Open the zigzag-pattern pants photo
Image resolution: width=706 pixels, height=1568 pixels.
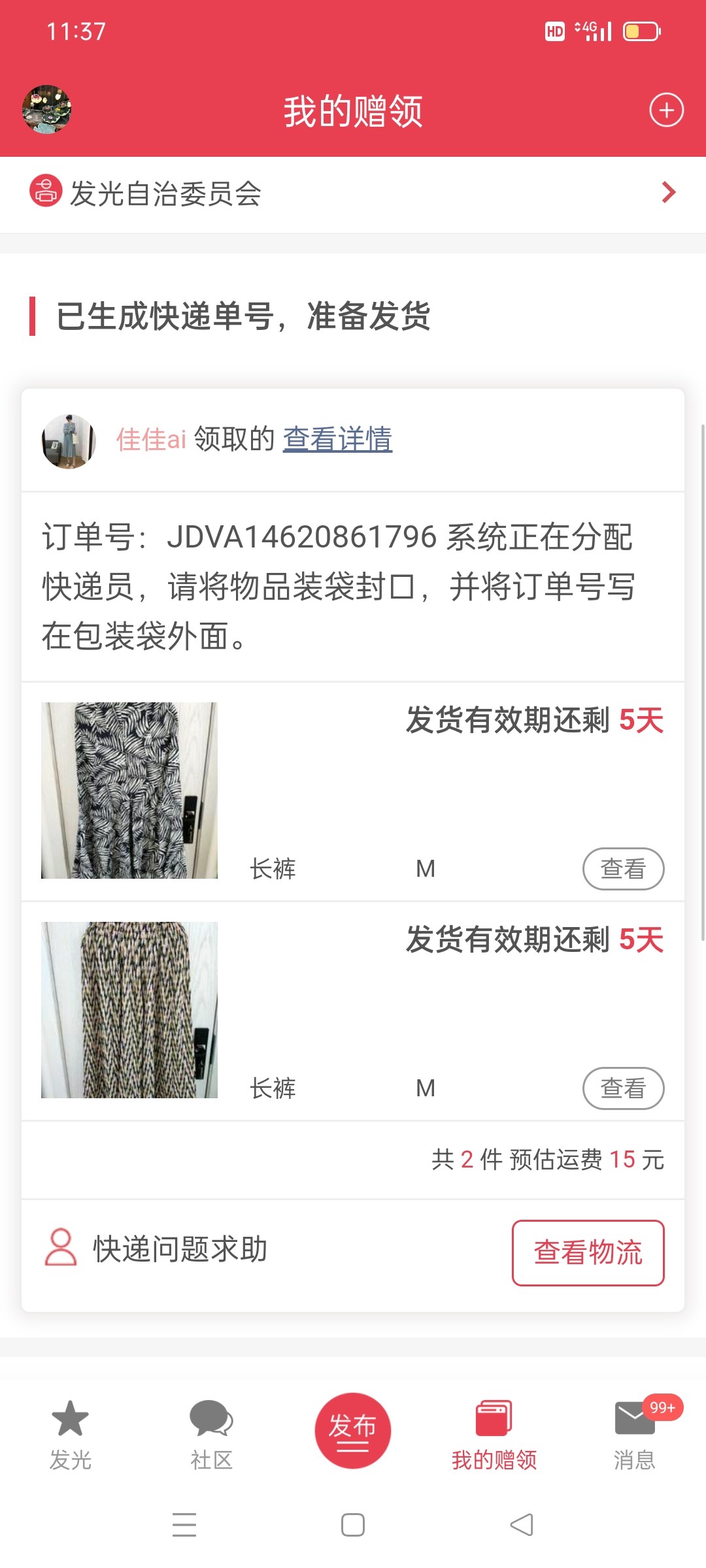click(x=129, y=1010)
